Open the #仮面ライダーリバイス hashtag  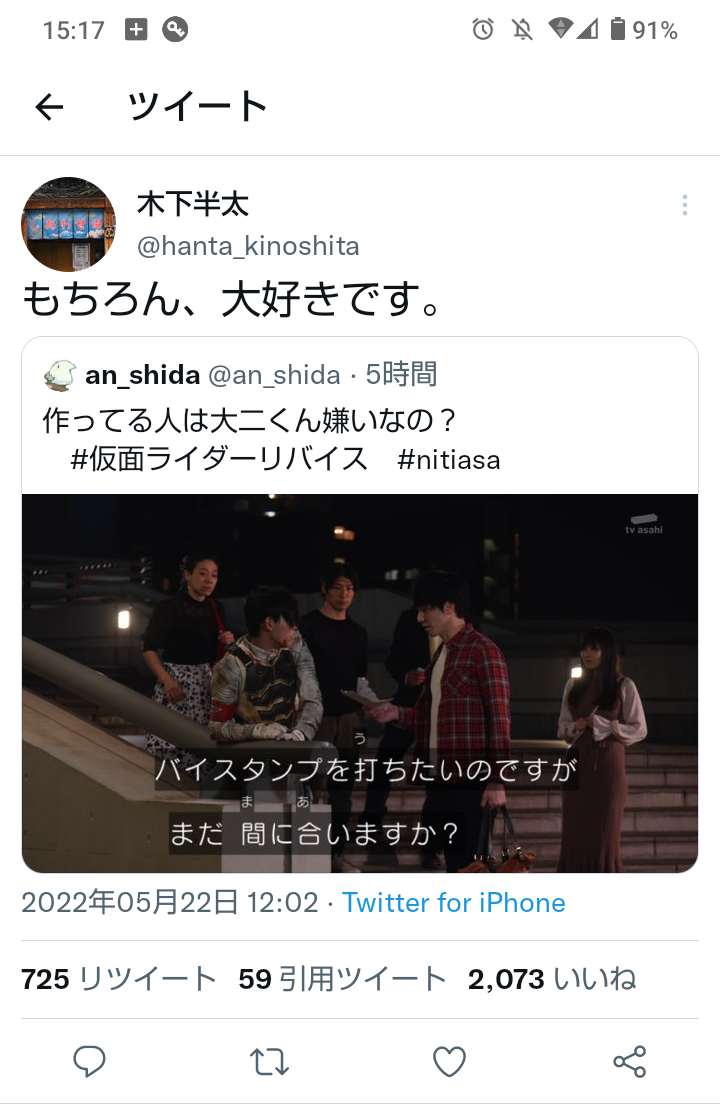pos(219,459)
